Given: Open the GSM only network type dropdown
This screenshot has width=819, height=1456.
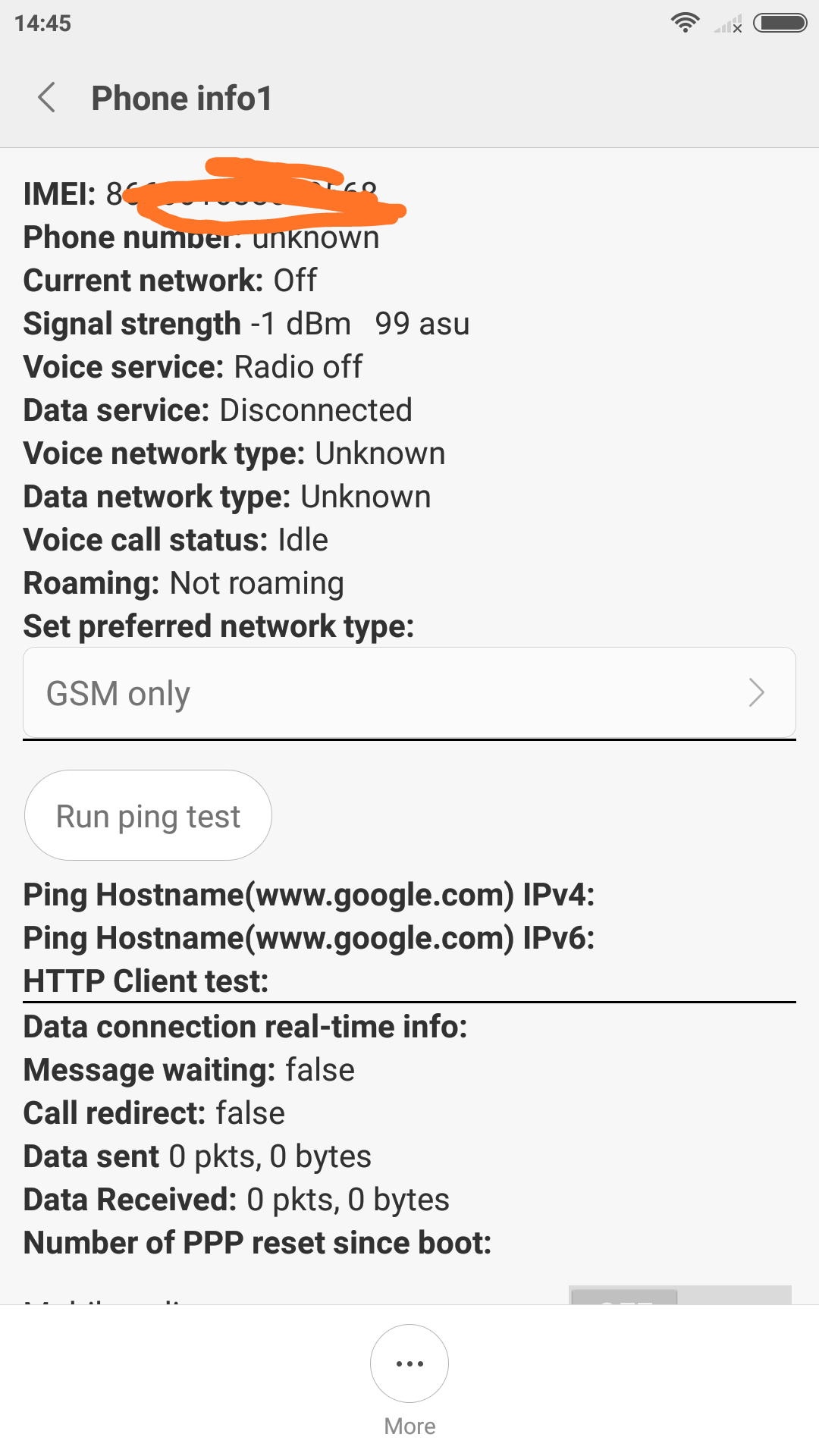Looking at the screenshot, I should pos(409,692).
